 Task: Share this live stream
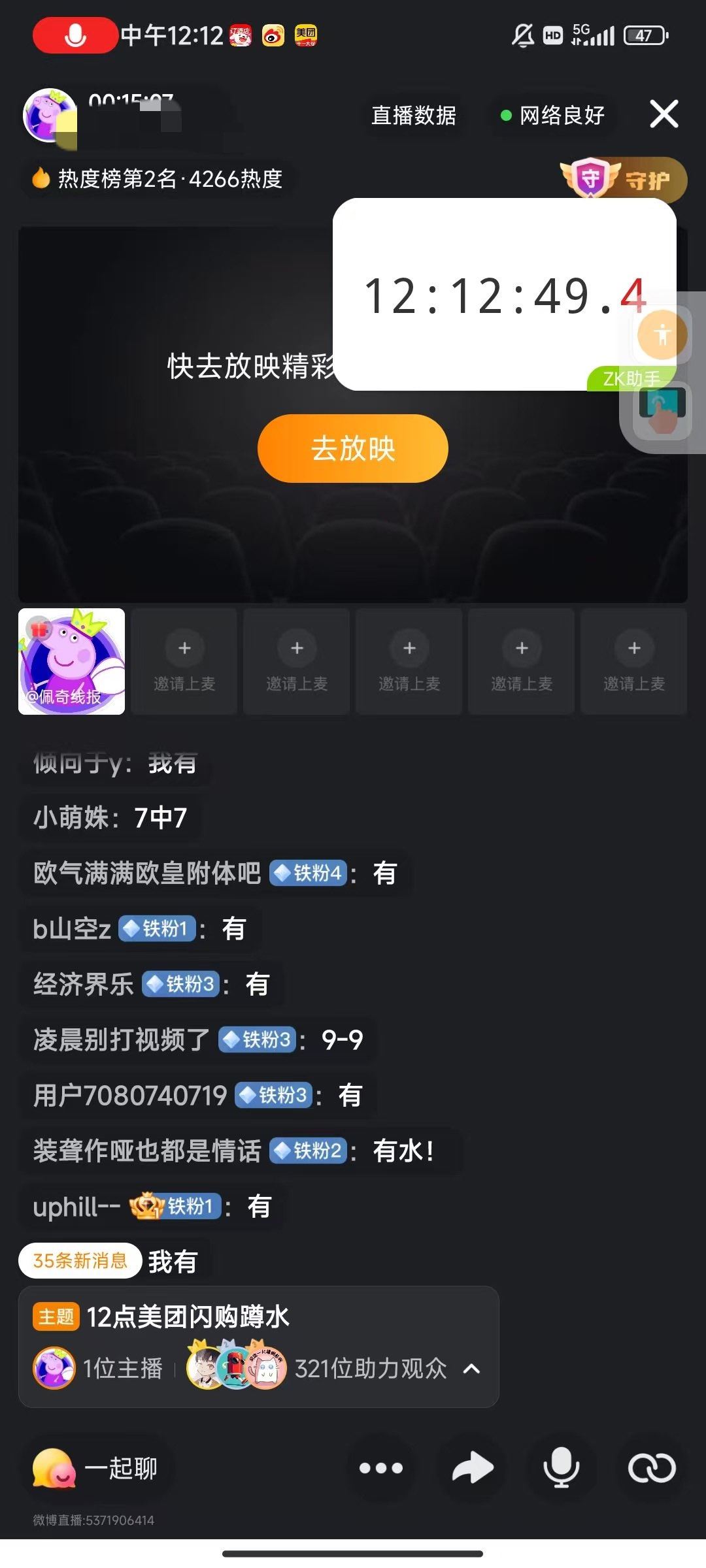point(472,1468)
